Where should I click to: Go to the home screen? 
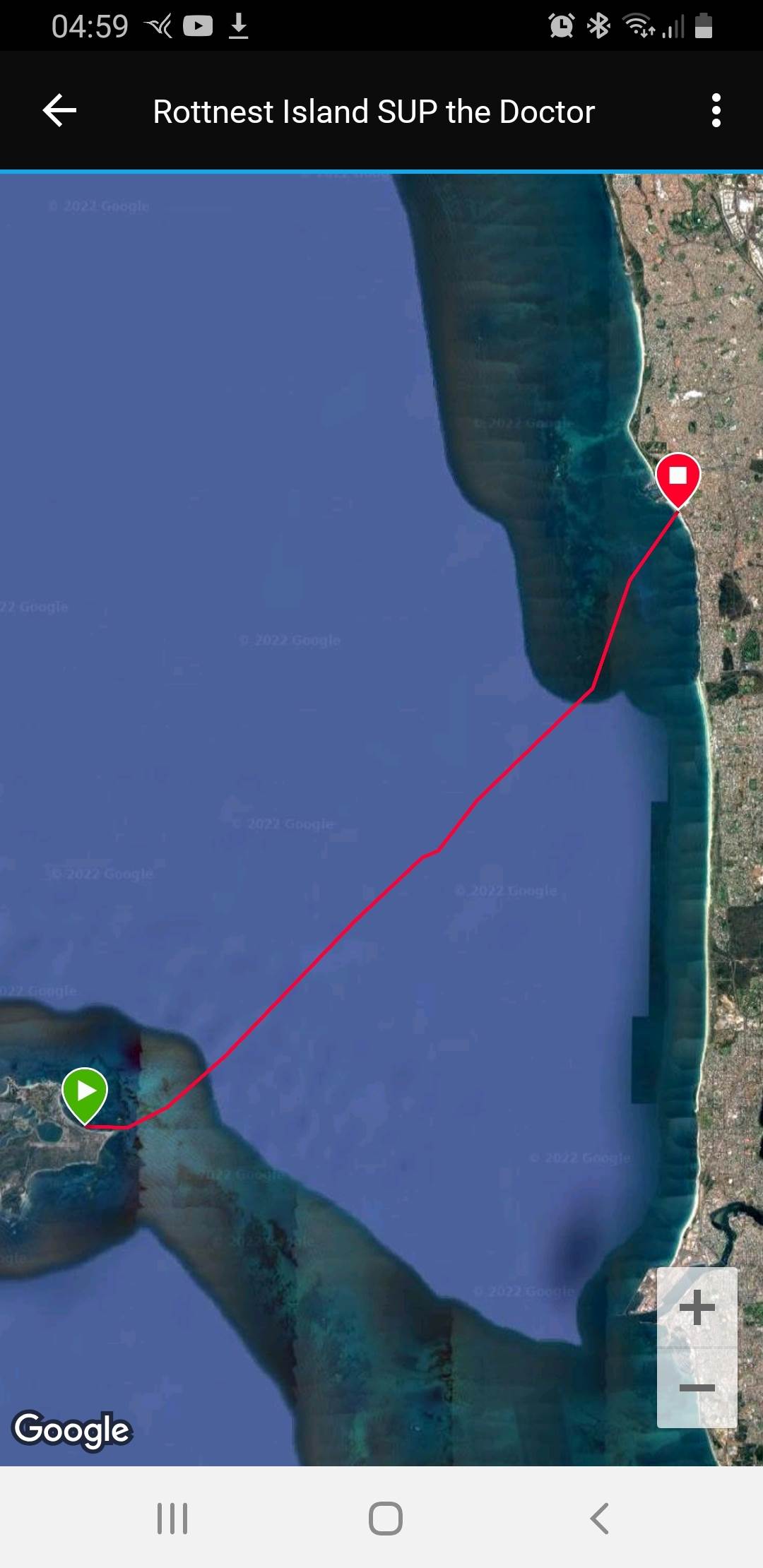click(x=385, y=1518)
